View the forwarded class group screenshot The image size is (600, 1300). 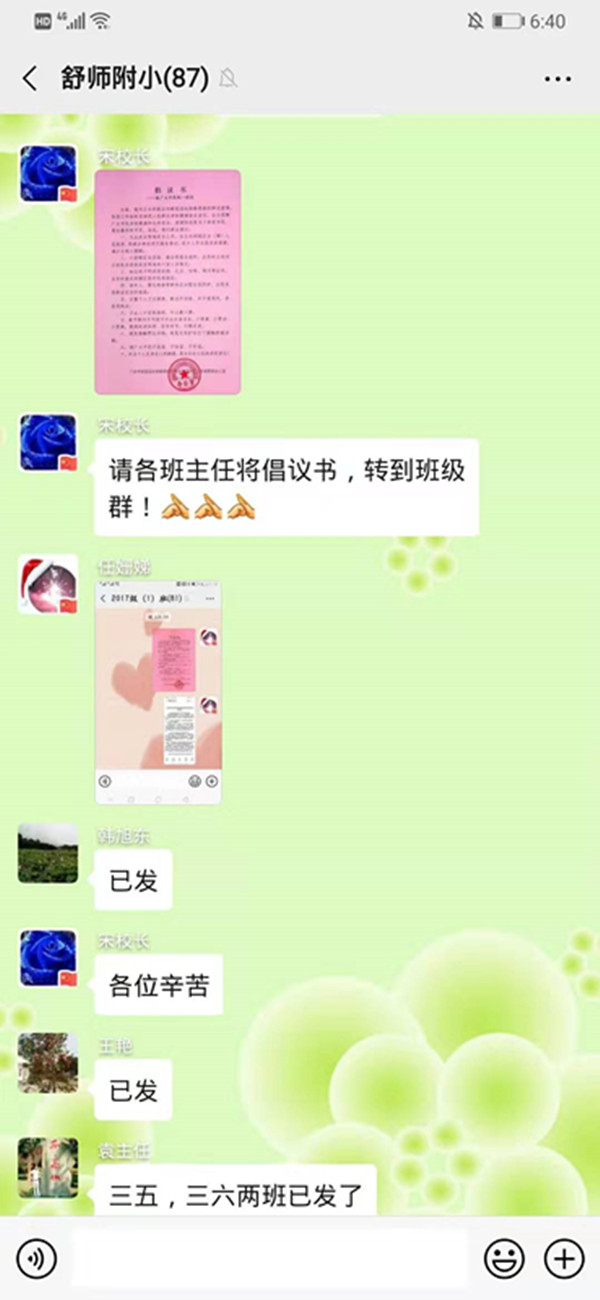[158, 692]
